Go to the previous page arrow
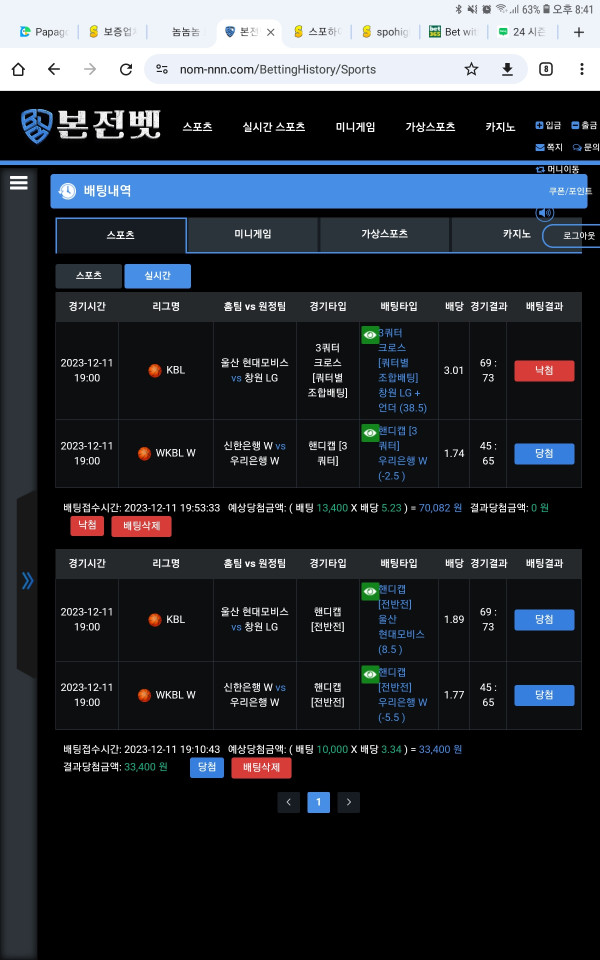The image size is (600, 960). point(288,803)
